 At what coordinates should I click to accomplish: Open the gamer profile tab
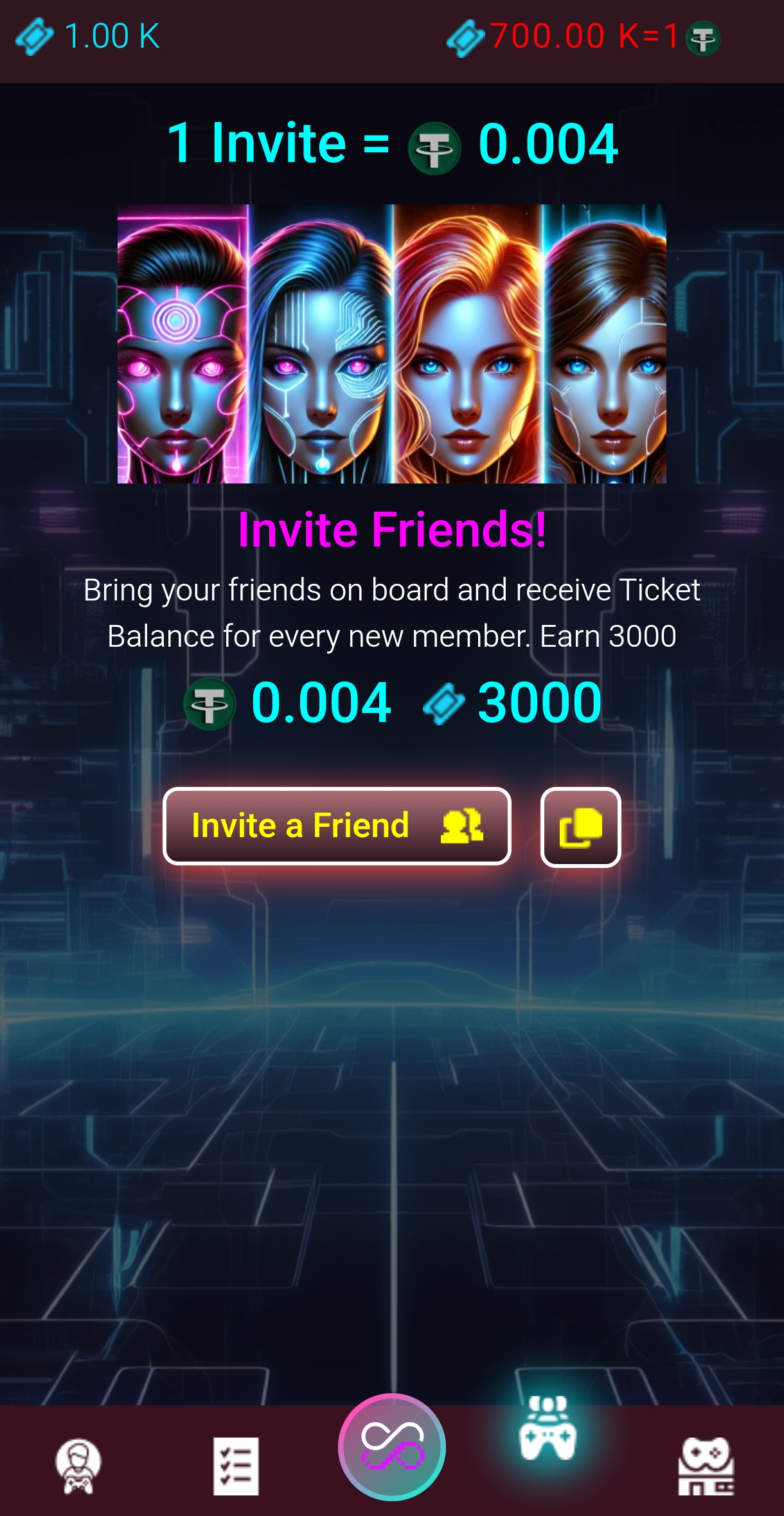pos(78,1466)
